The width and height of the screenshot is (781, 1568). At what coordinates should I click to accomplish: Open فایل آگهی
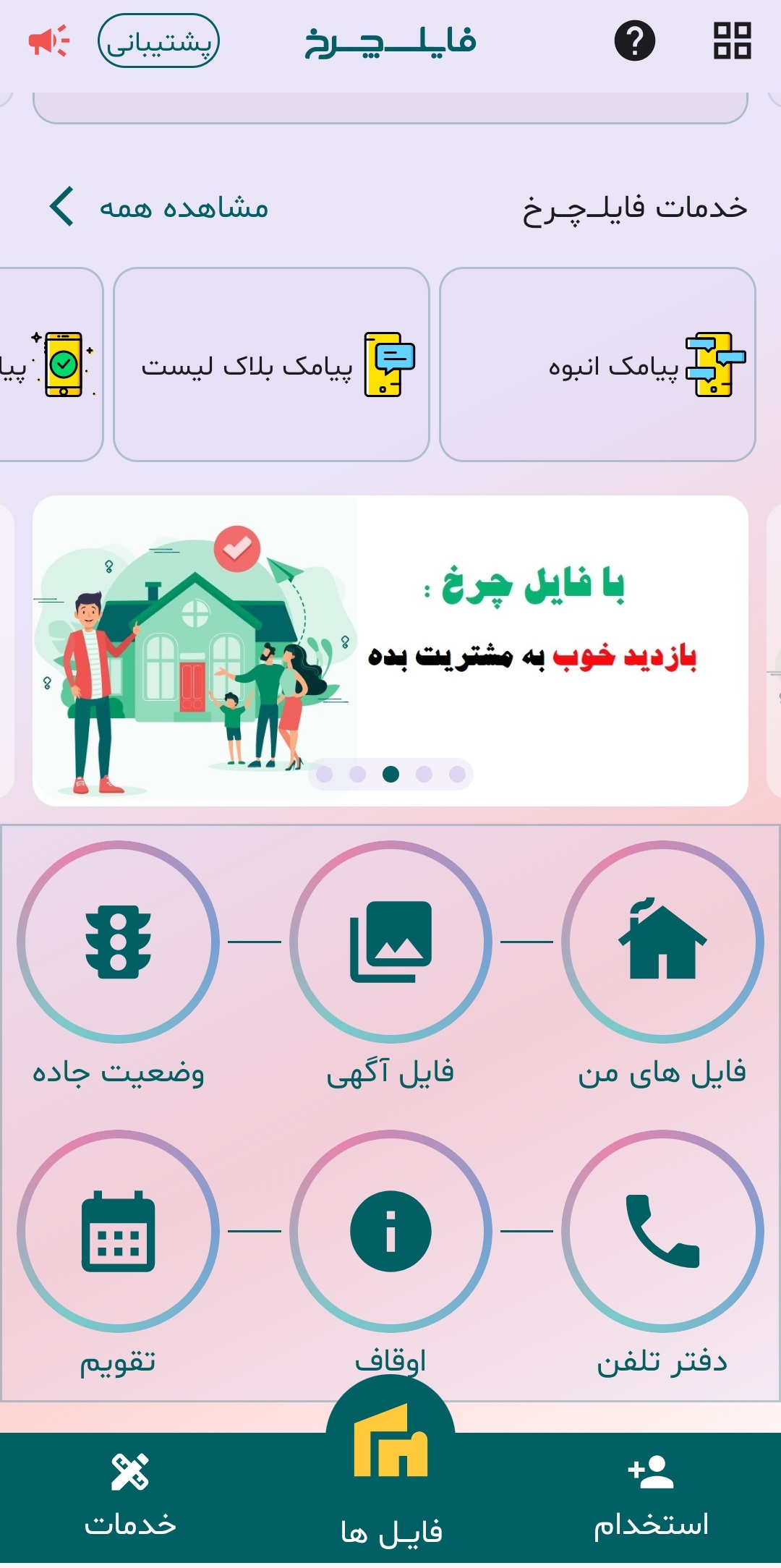click(x=390, y=942)
